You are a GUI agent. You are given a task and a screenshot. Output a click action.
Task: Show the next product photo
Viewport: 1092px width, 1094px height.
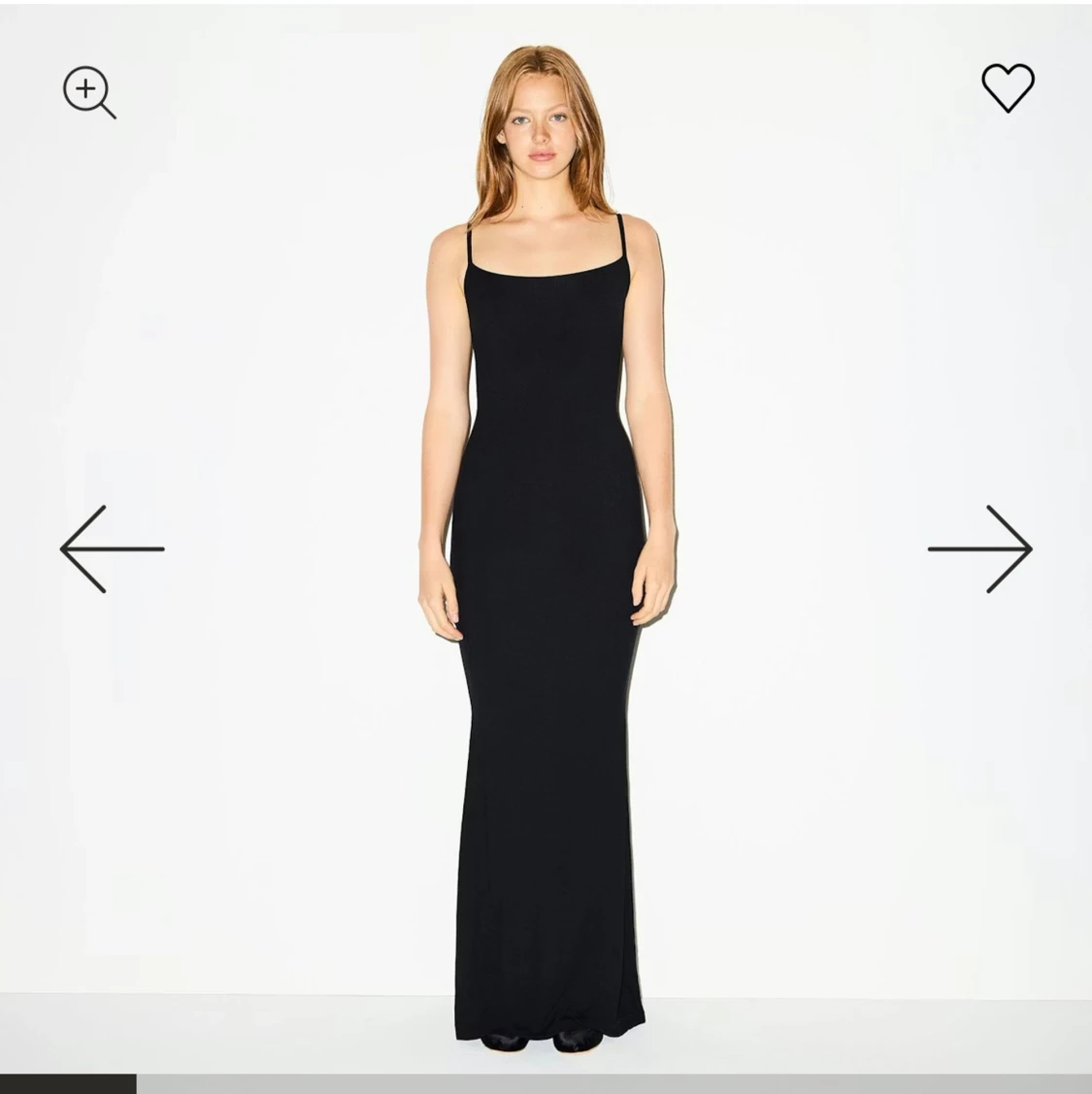tap(979, 548)
